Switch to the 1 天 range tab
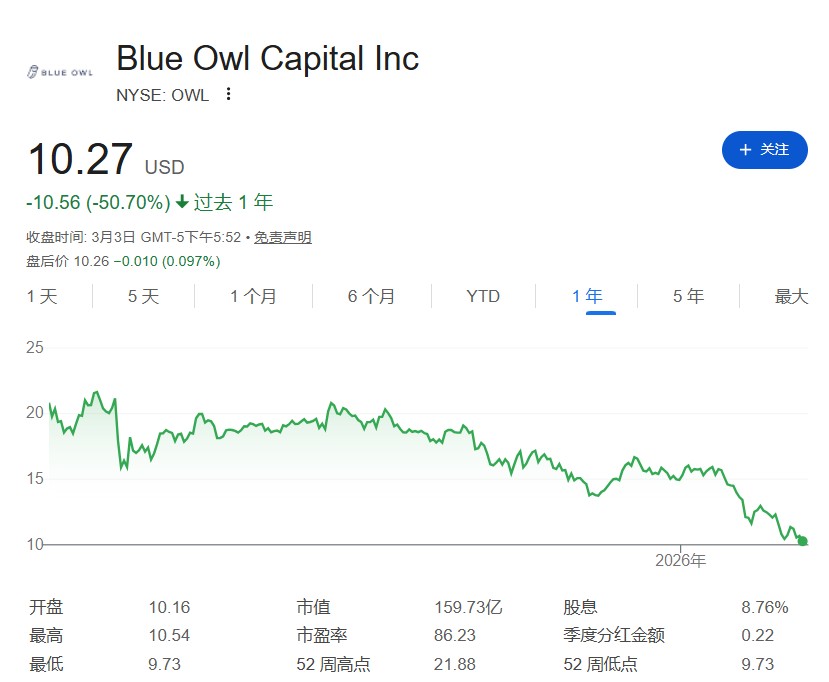829x682 pixels. [x=42, y=296]
